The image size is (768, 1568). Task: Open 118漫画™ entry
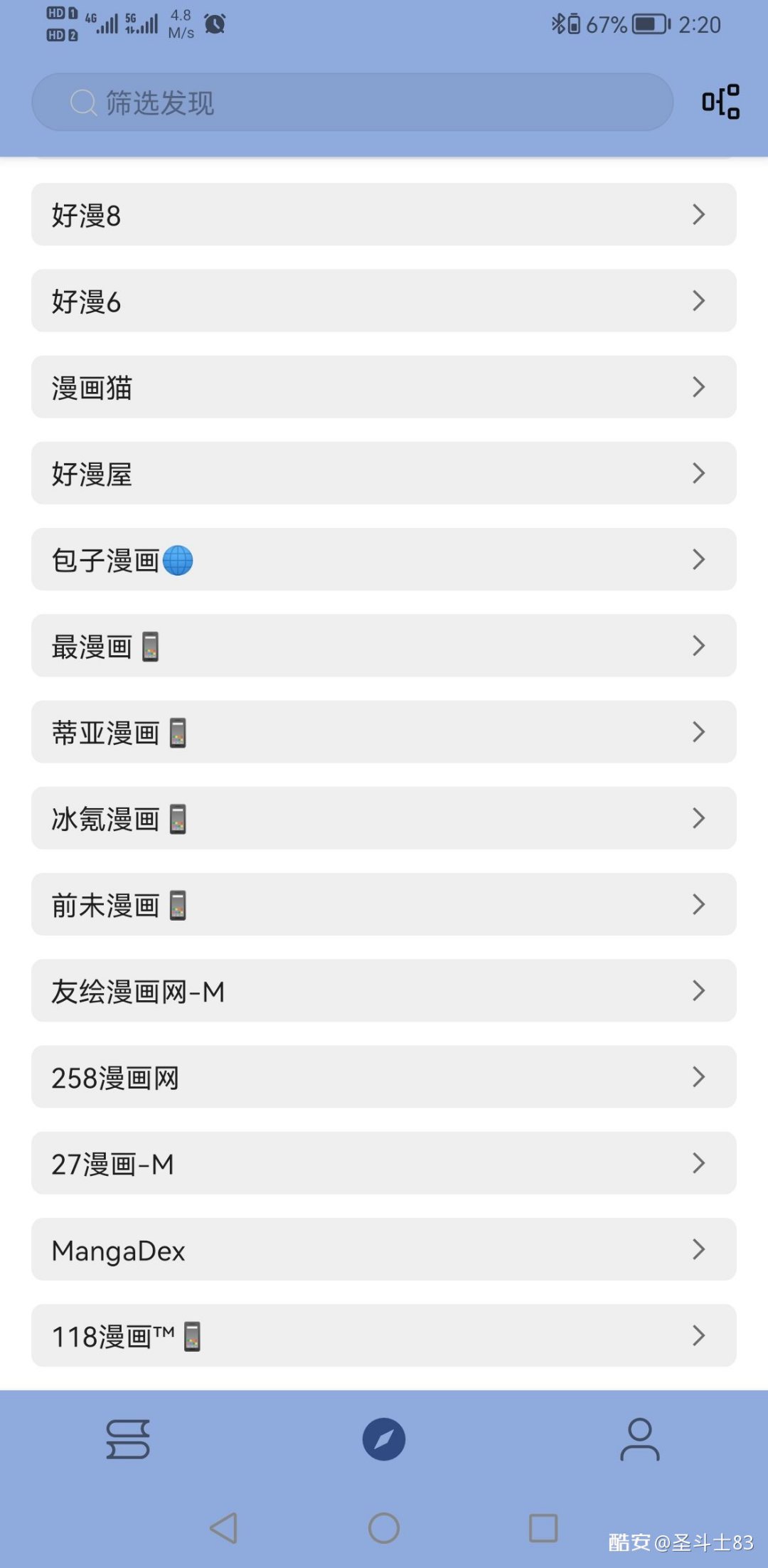[x=383, y=1336]
